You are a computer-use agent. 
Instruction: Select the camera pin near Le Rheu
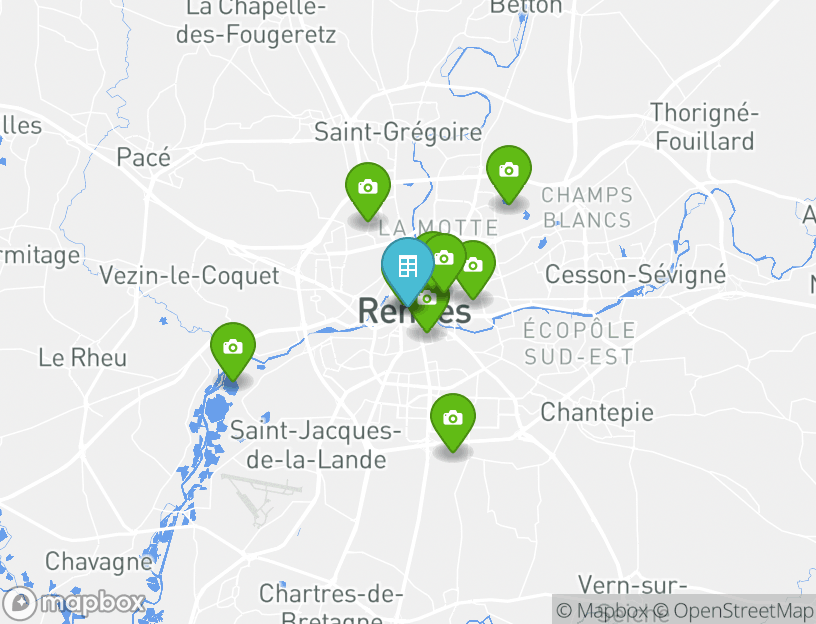pos(233,348)
